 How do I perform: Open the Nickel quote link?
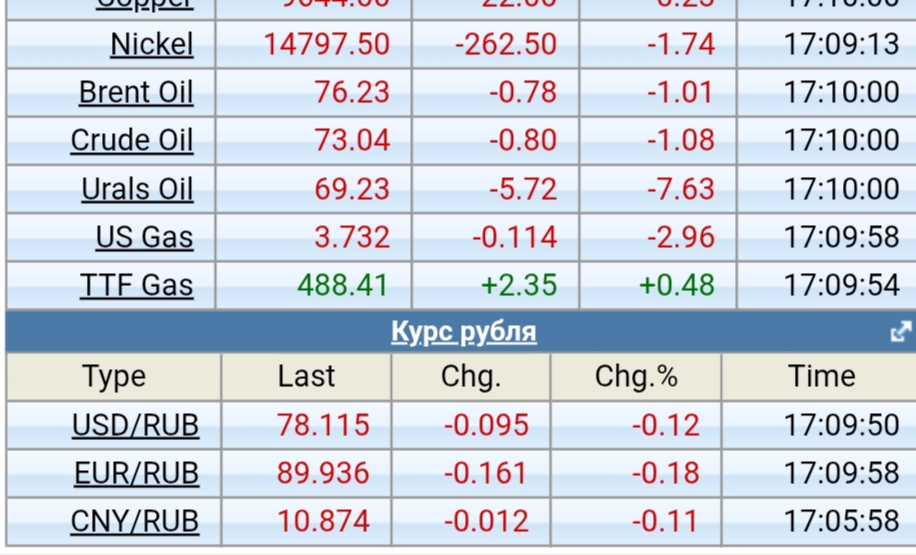152,44
